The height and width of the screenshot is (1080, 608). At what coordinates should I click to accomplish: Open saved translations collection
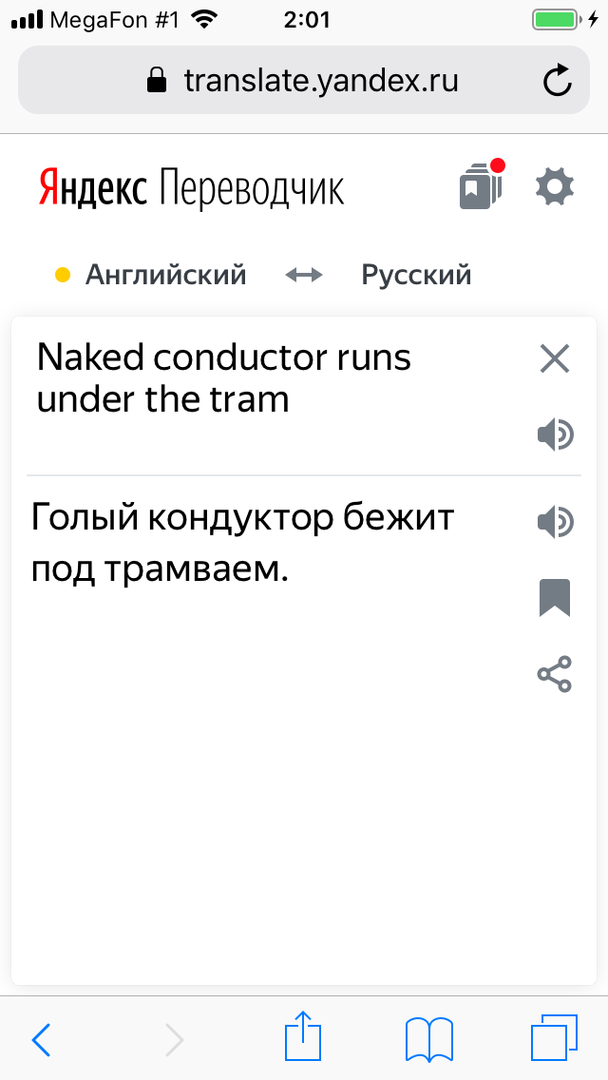pos(480,185)
